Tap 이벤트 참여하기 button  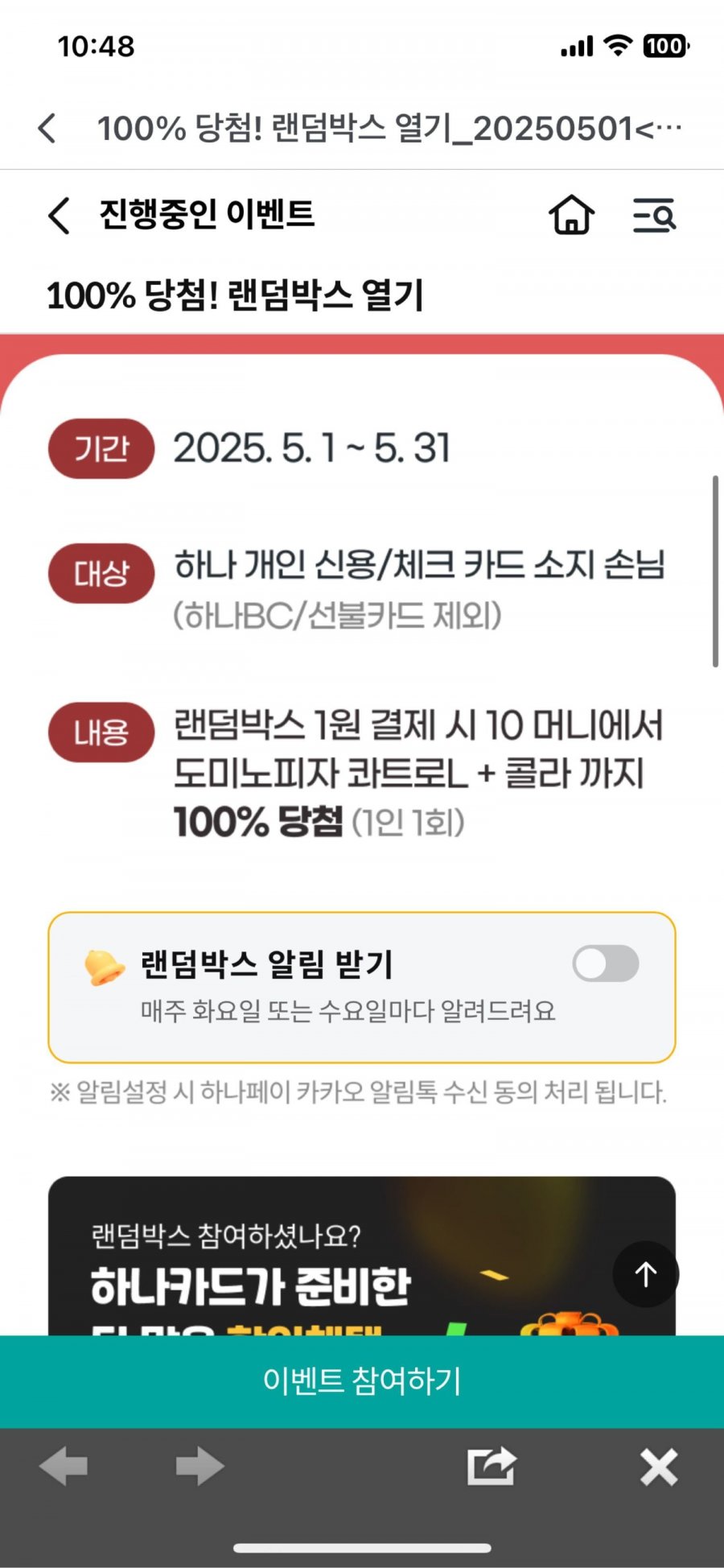[x=362, y=1381]
